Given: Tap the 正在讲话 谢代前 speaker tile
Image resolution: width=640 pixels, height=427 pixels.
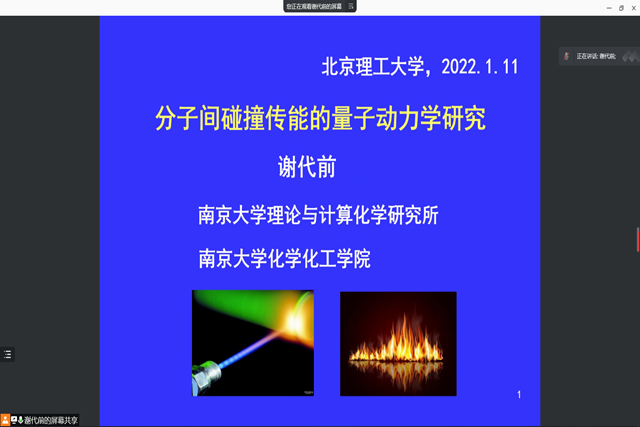Looking at the screenshot, I should point(598,55).
